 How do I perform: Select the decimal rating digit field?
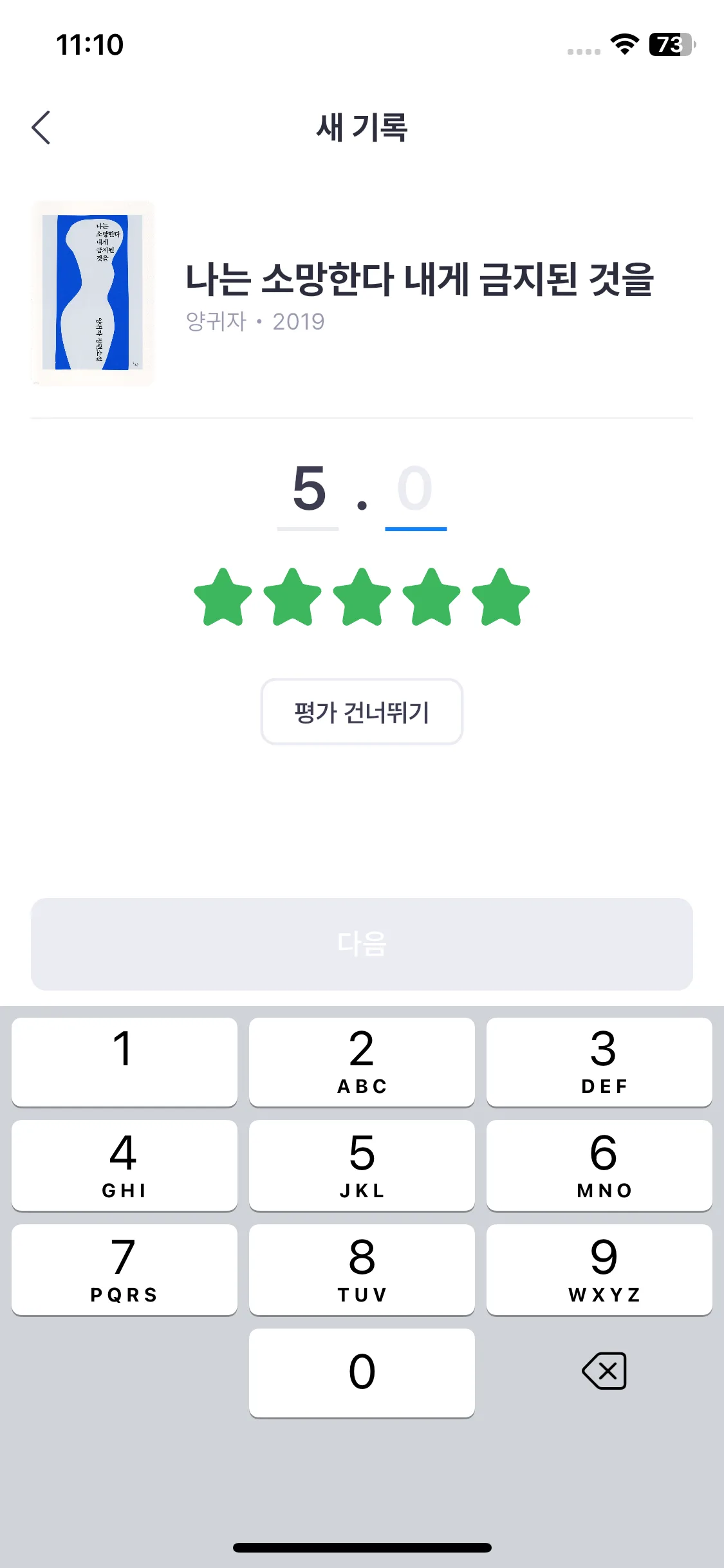click(415, 490)
